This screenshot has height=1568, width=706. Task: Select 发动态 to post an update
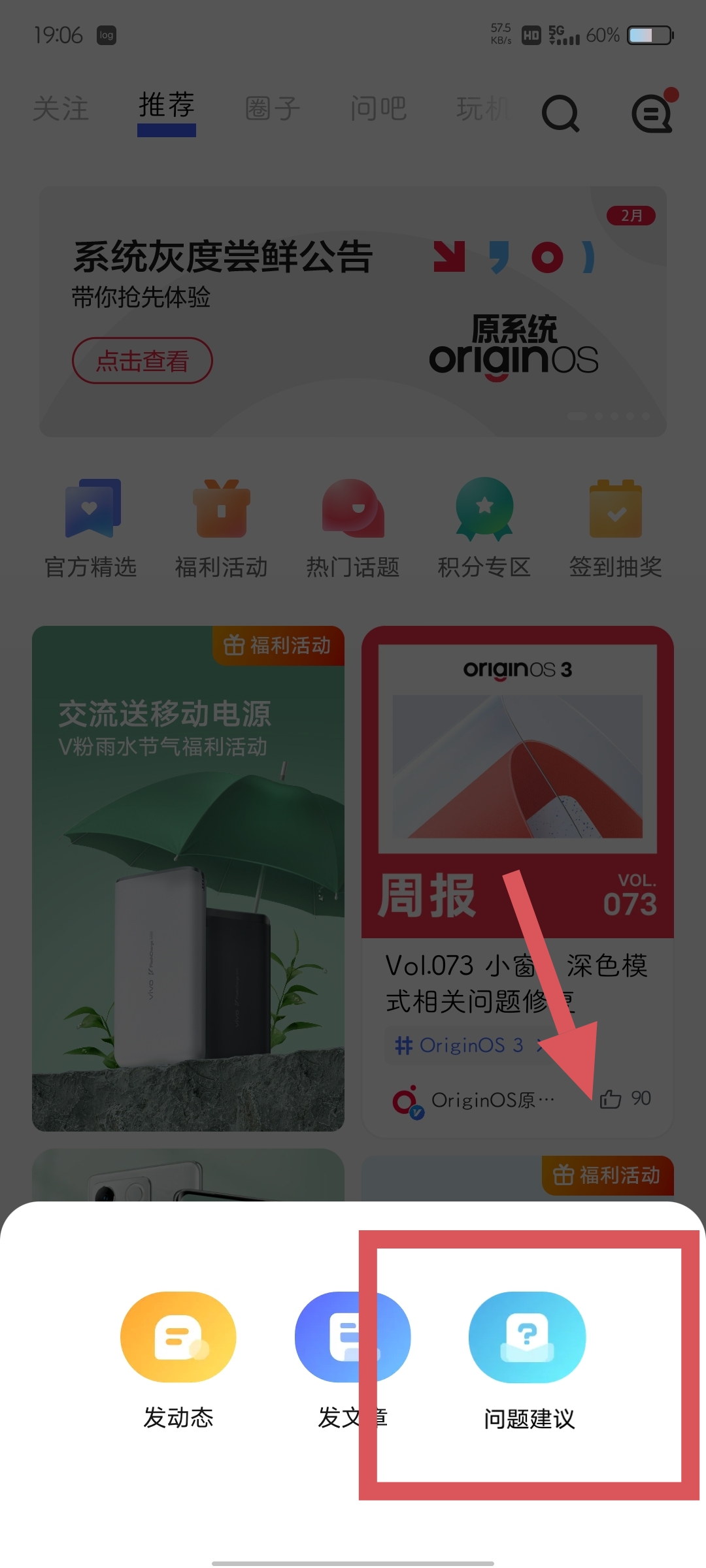[178, 1338]
